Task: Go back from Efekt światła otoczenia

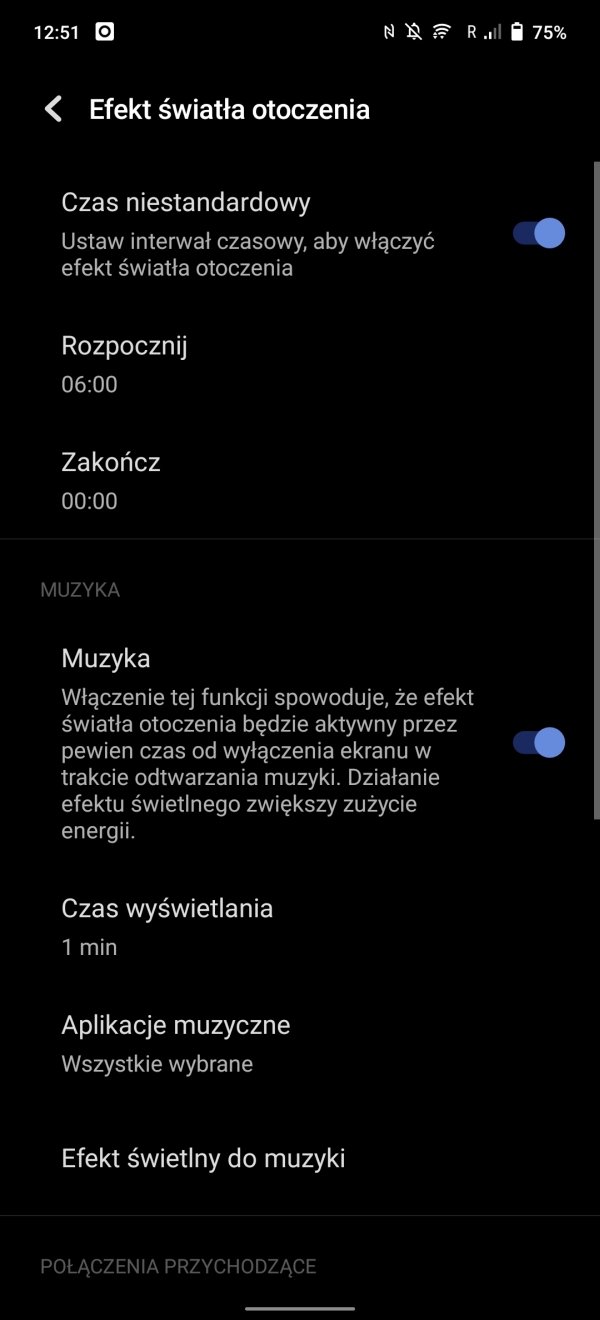Action: click(x=53, y=109)
